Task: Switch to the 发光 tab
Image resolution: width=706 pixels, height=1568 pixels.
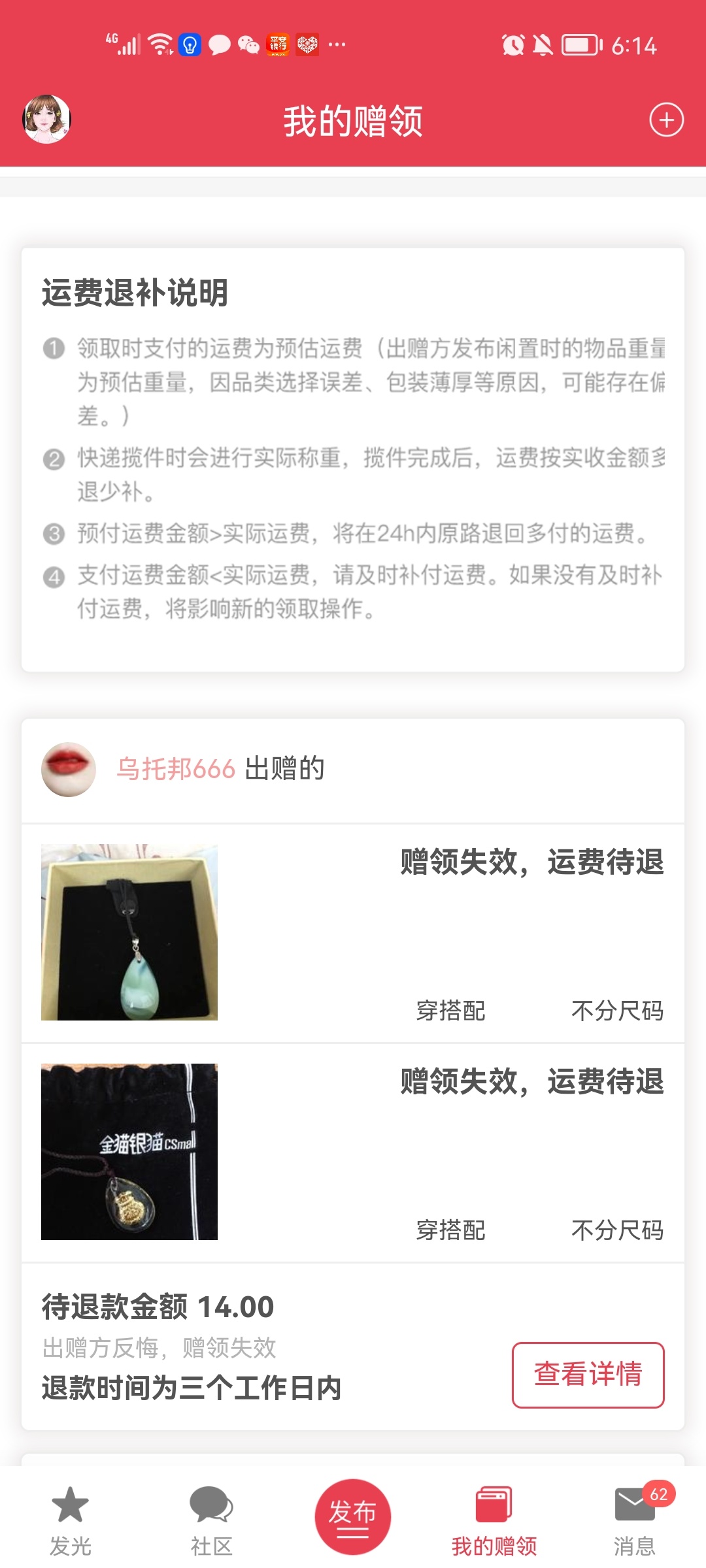Action: (71, 1519)
